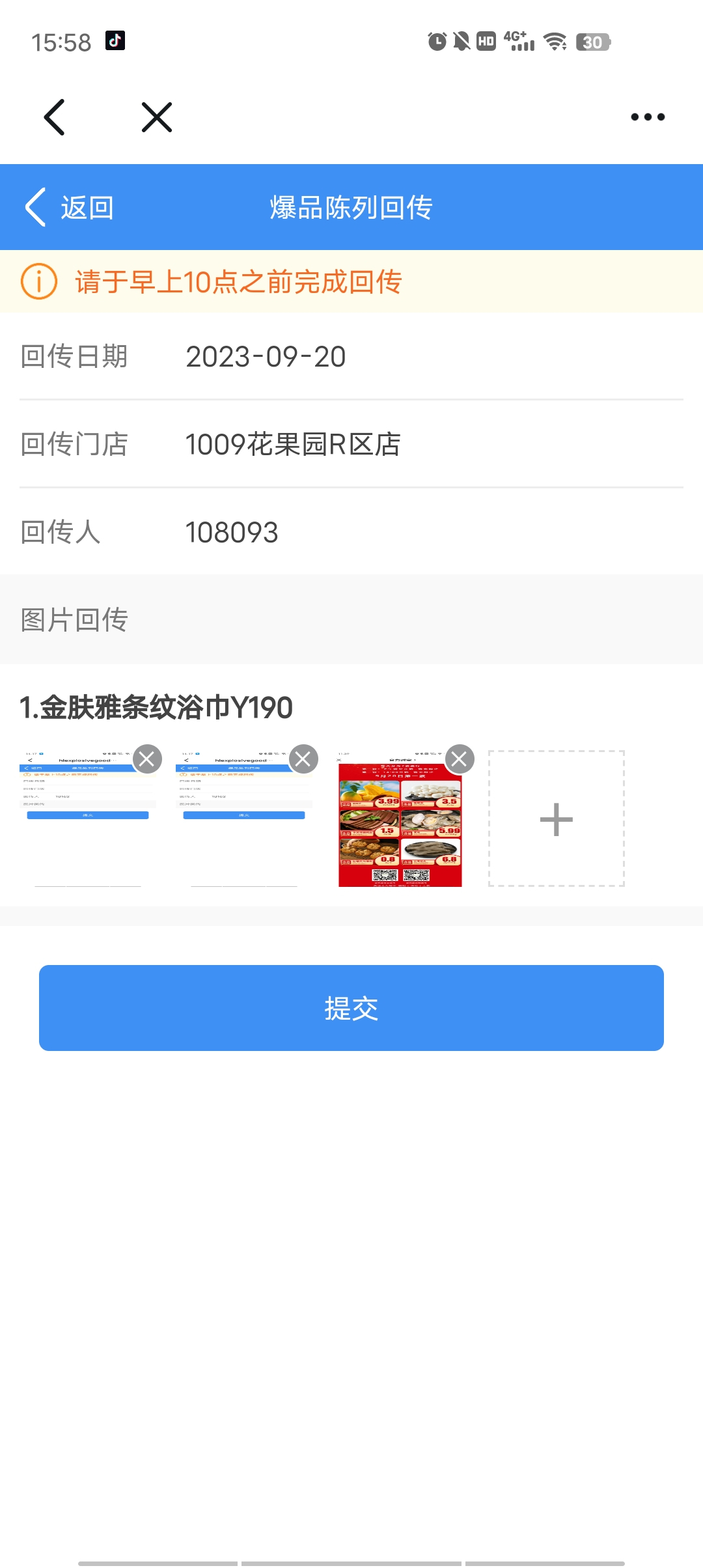Close the web page with X

click(157, 117)
